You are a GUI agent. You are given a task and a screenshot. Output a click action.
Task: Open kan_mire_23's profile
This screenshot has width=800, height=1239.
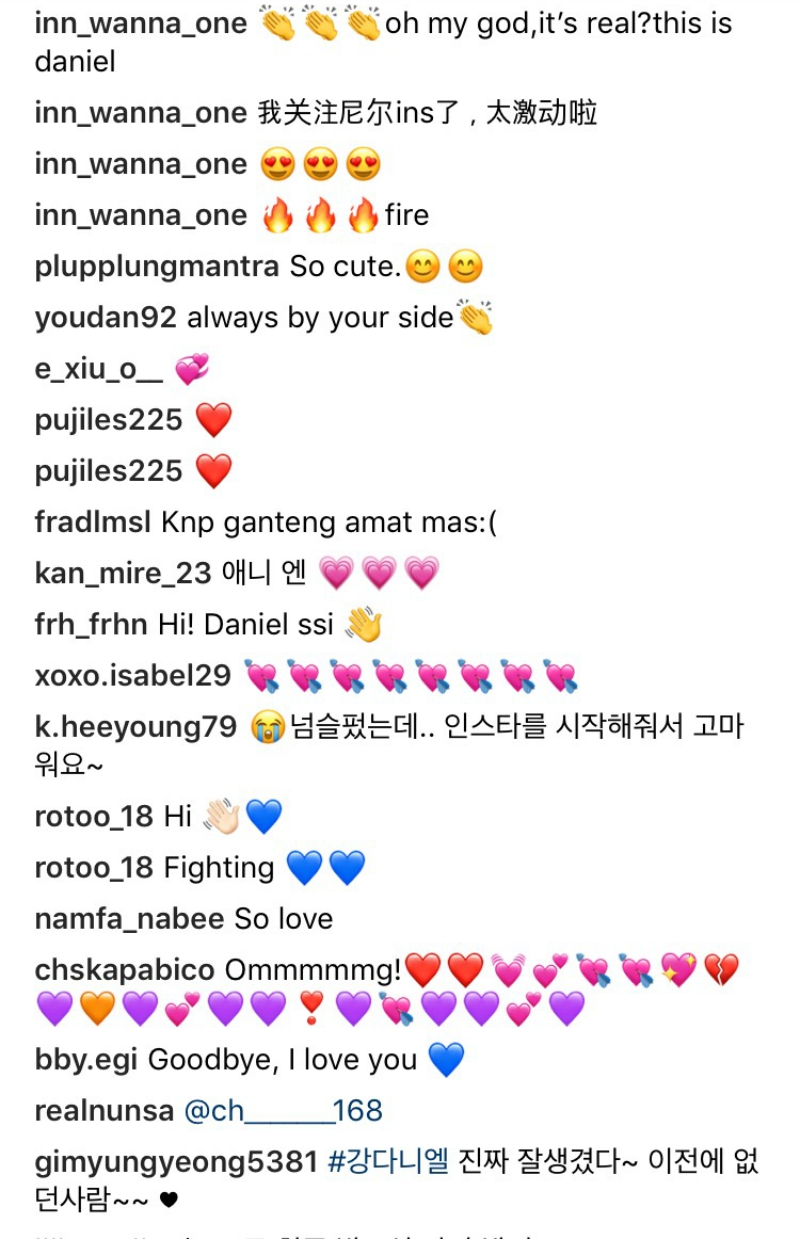pos(123,573)
